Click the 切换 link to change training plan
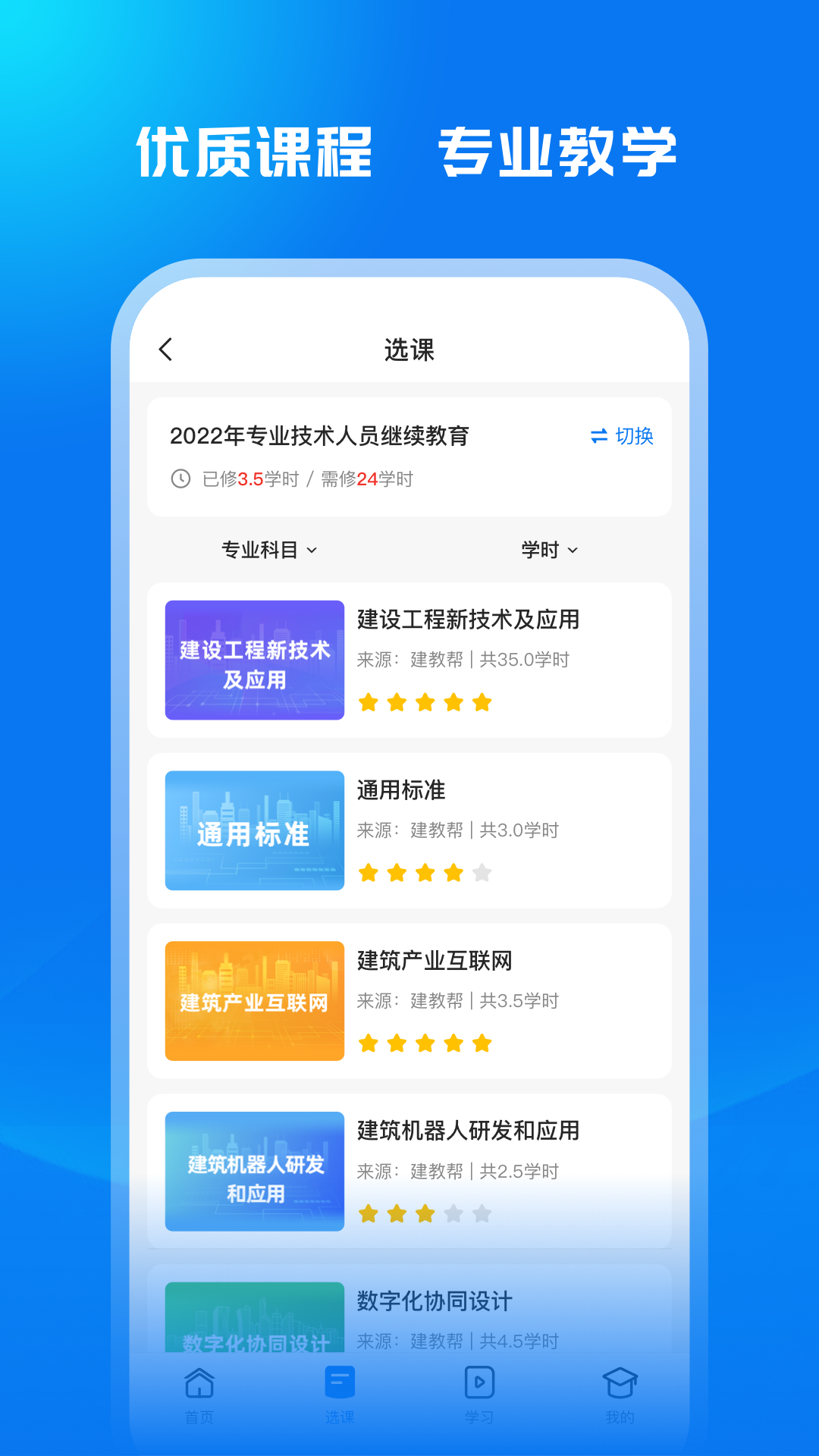 coord(635,436)
